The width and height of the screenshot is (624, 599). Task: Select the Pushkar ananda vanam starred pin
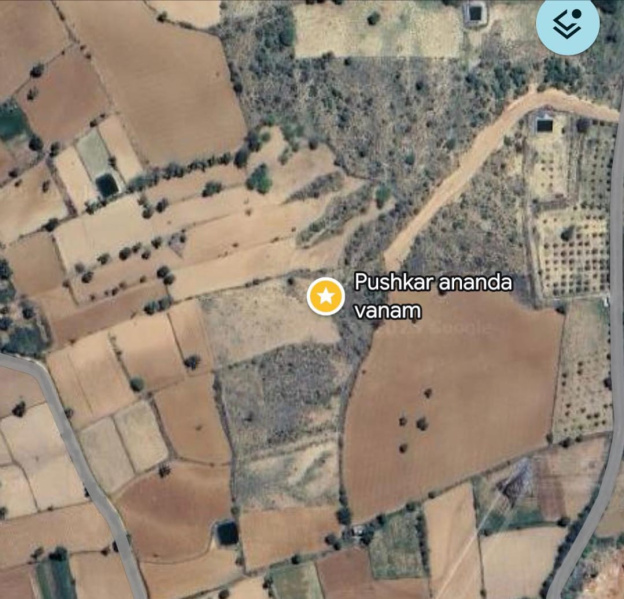click(x=325, y=296)
